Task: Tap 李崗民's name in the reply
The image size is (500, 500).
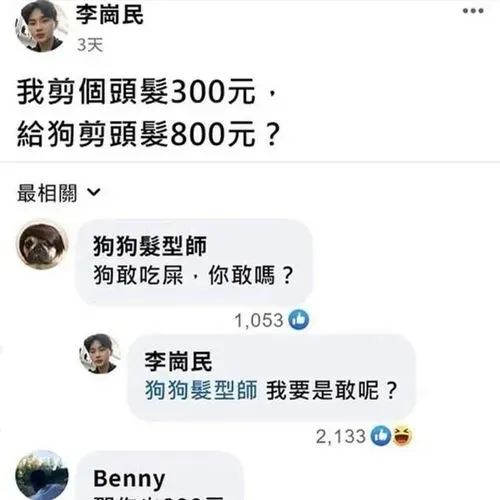Action: [178, 361]
